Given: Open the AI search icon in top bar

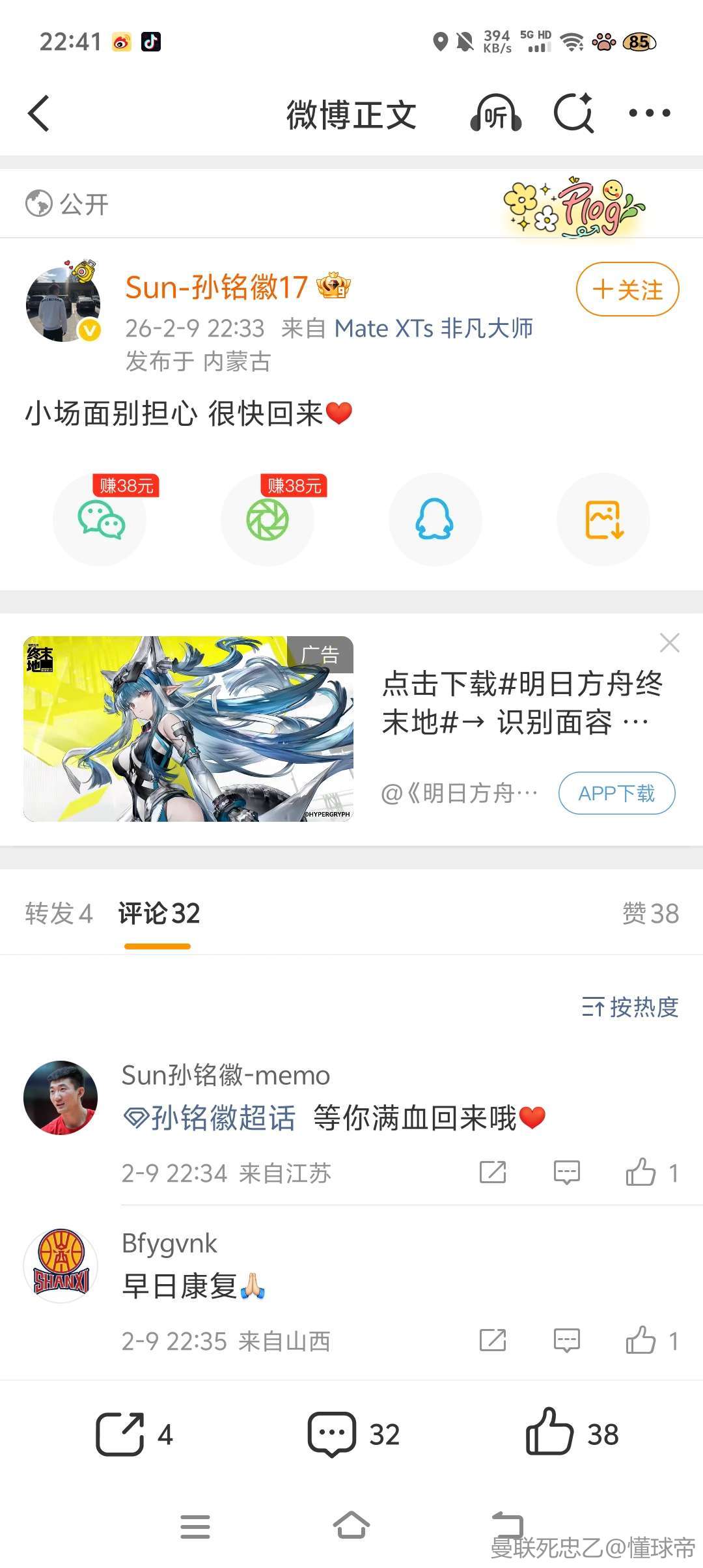Looking at the screenshot, I should pos(573,113).
